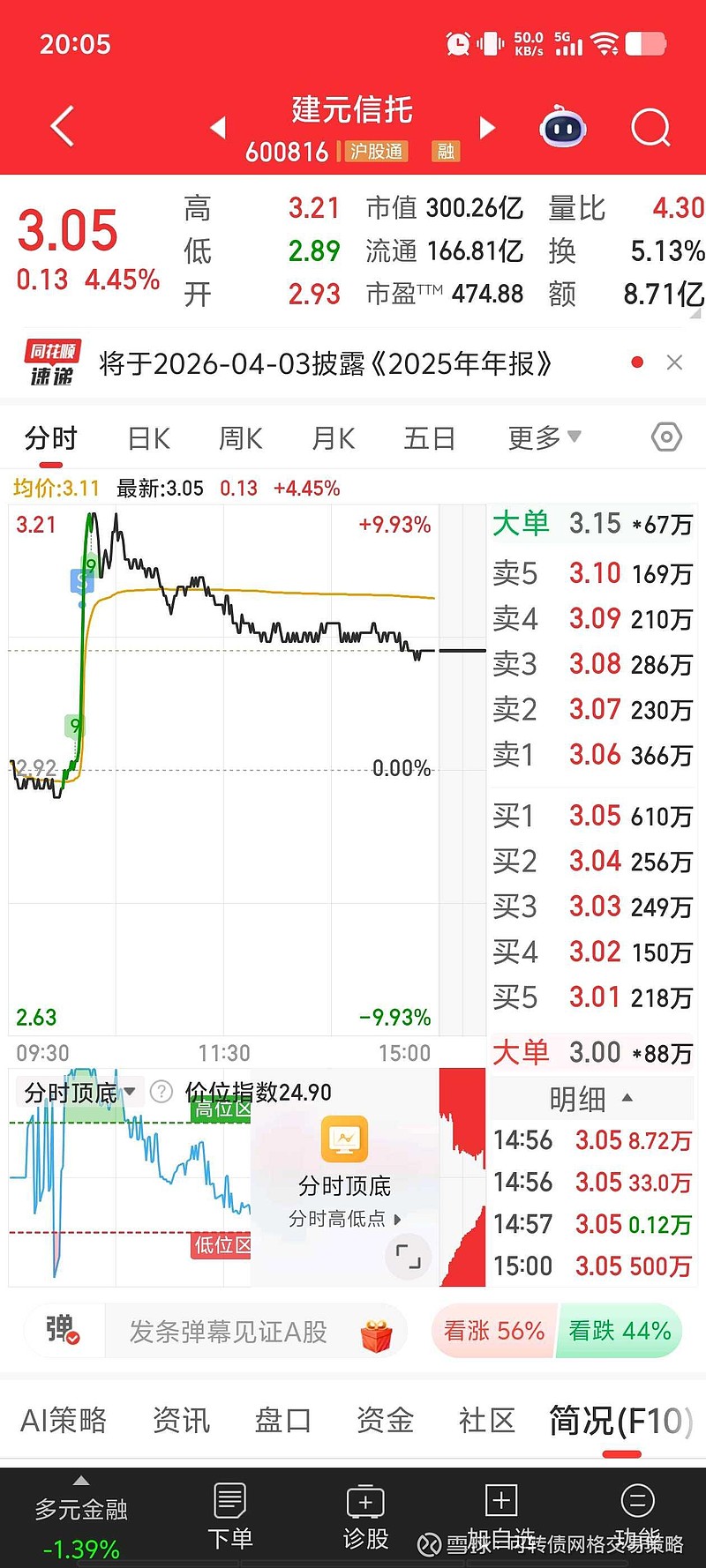The height and width of the screenshot is (1568, 706).
Task: Tap the AI robot assistant icon
Action: click(x=562, y=128)
